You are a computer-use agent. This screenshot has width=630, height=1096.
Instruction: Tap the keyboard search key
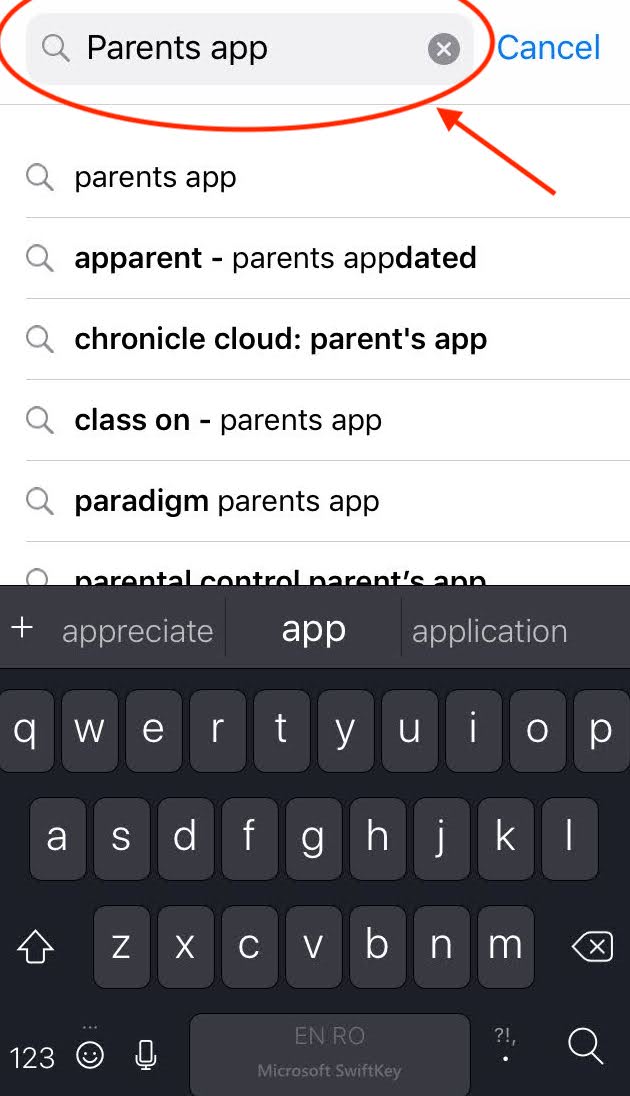pyautogui.click(x=585, y=1046)
